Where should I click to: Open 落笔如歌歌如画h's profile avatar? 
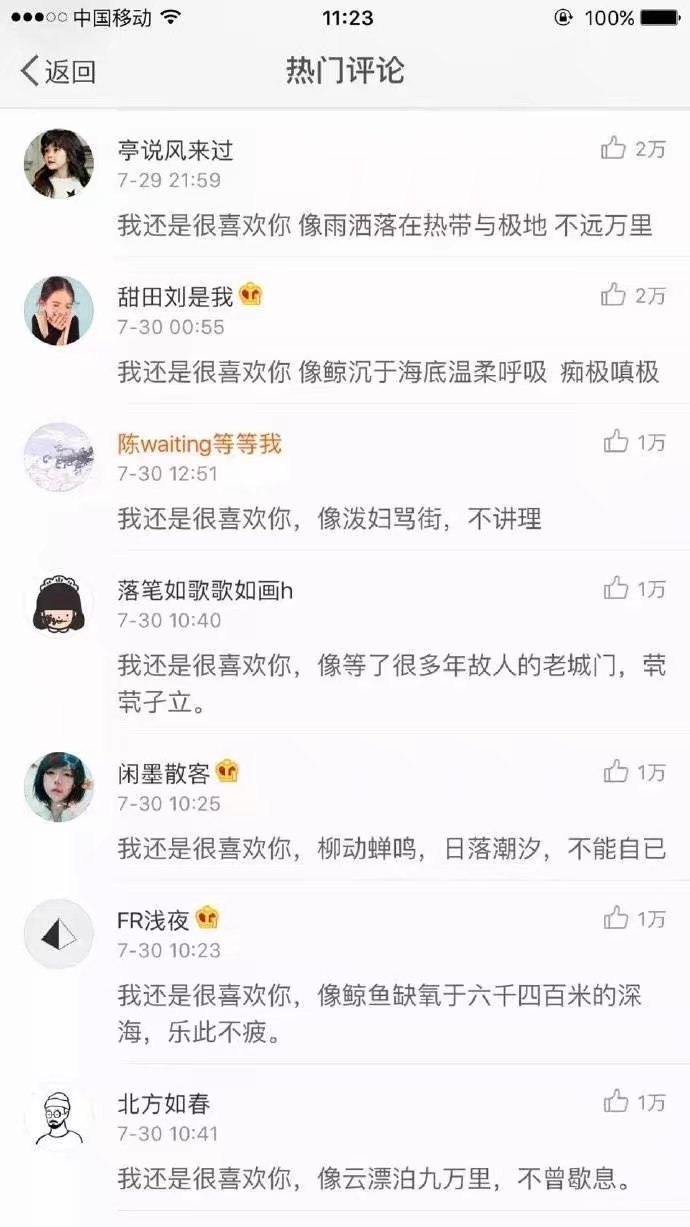pos(58,603)
